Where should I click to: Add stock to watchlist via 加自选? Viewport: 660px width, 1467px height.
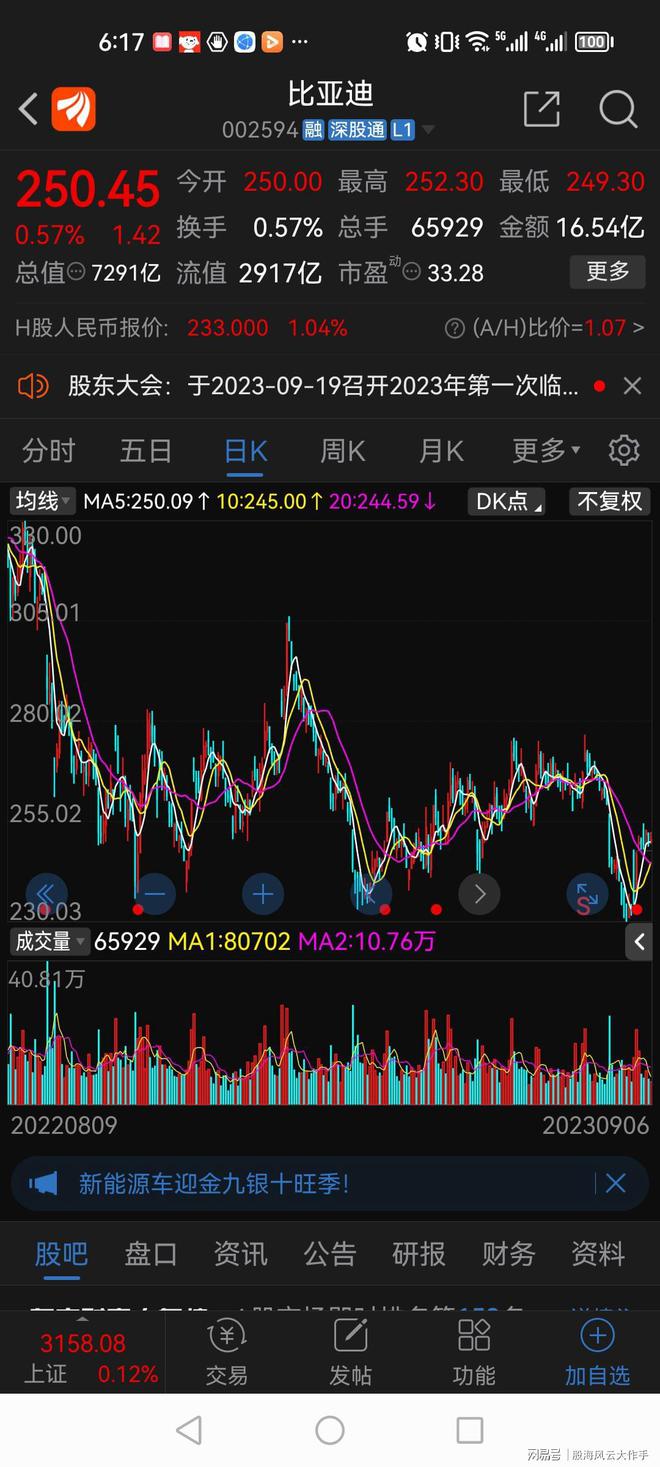tap(597, 1352)
